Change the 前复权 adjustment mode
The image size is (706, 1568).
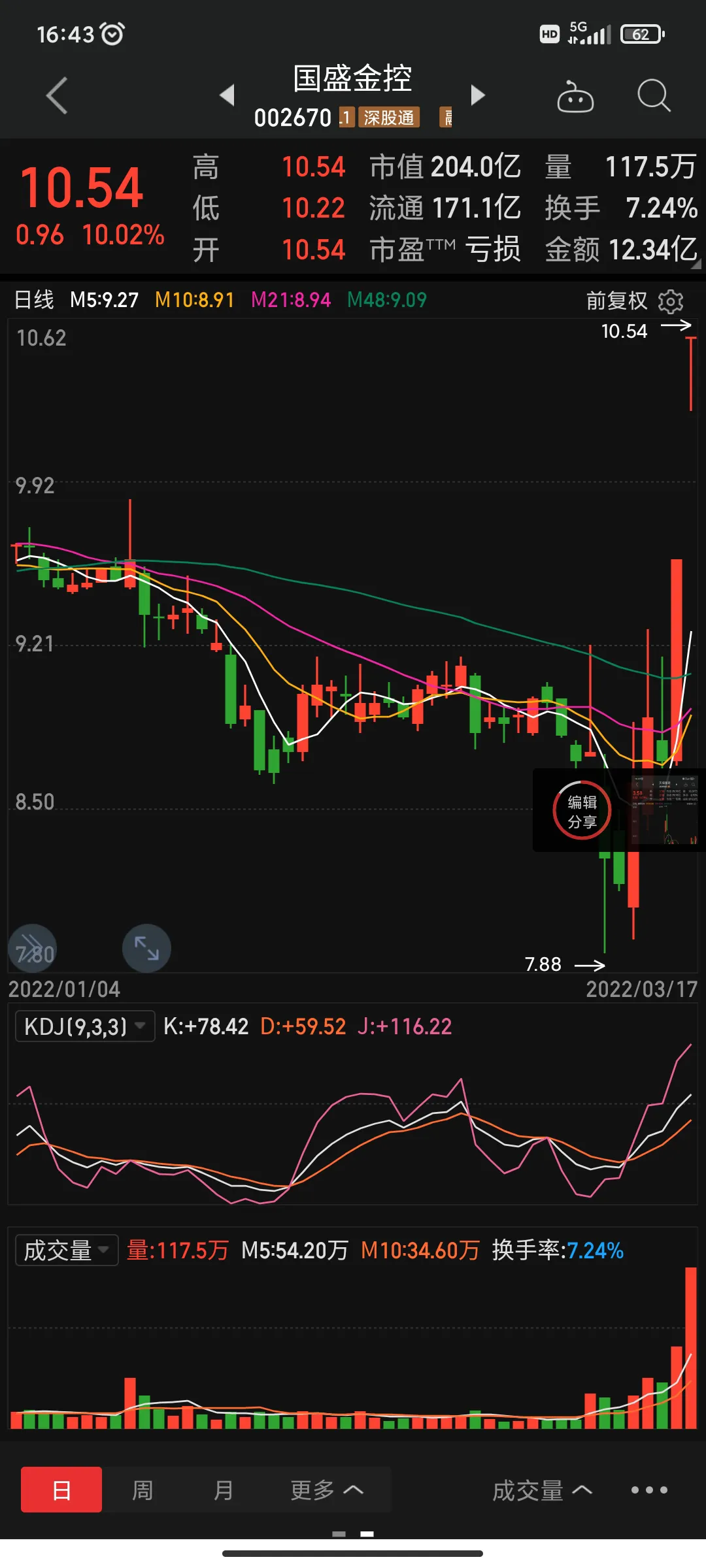(616, 301)
